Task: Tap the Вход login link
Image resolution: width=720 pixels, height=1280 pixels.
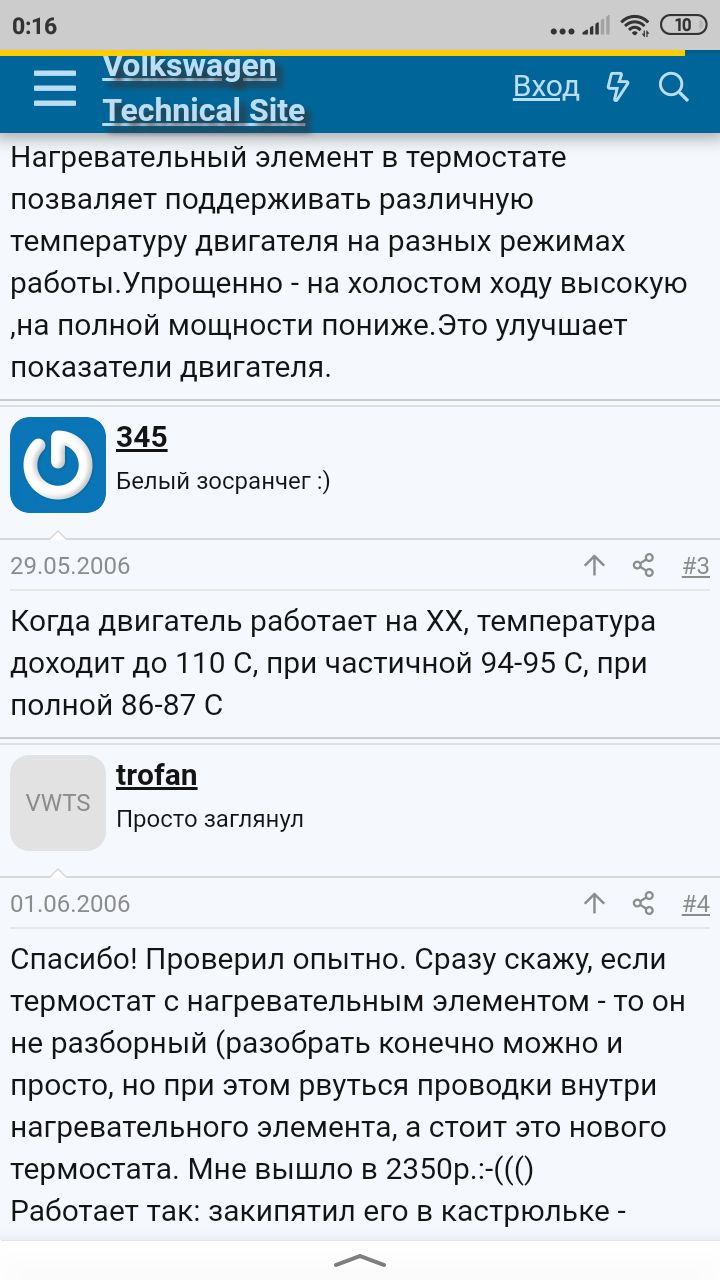Action: [x=546, y=87]
